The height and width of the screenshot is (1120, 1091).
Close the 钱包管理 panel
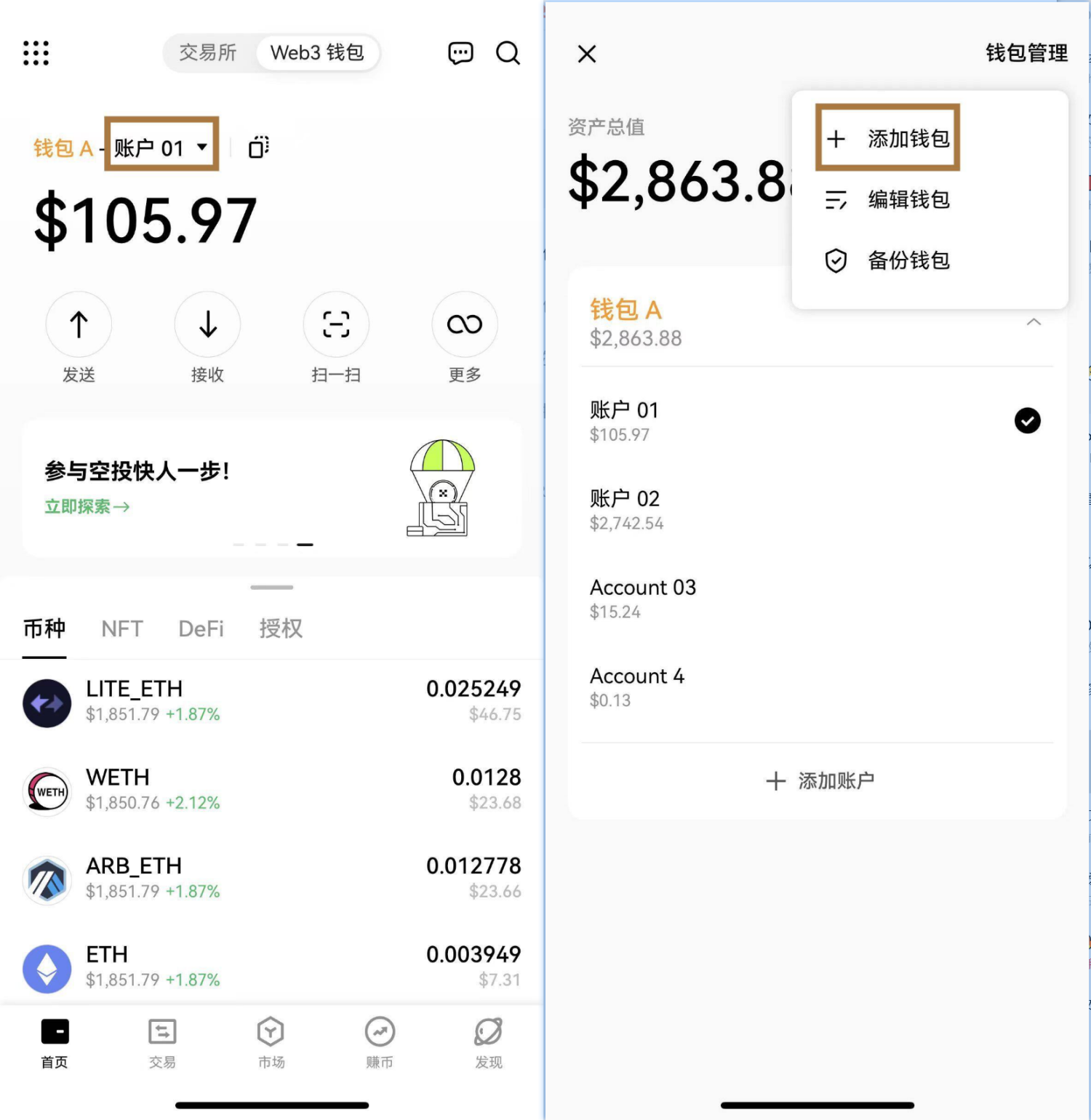[586, 54]
